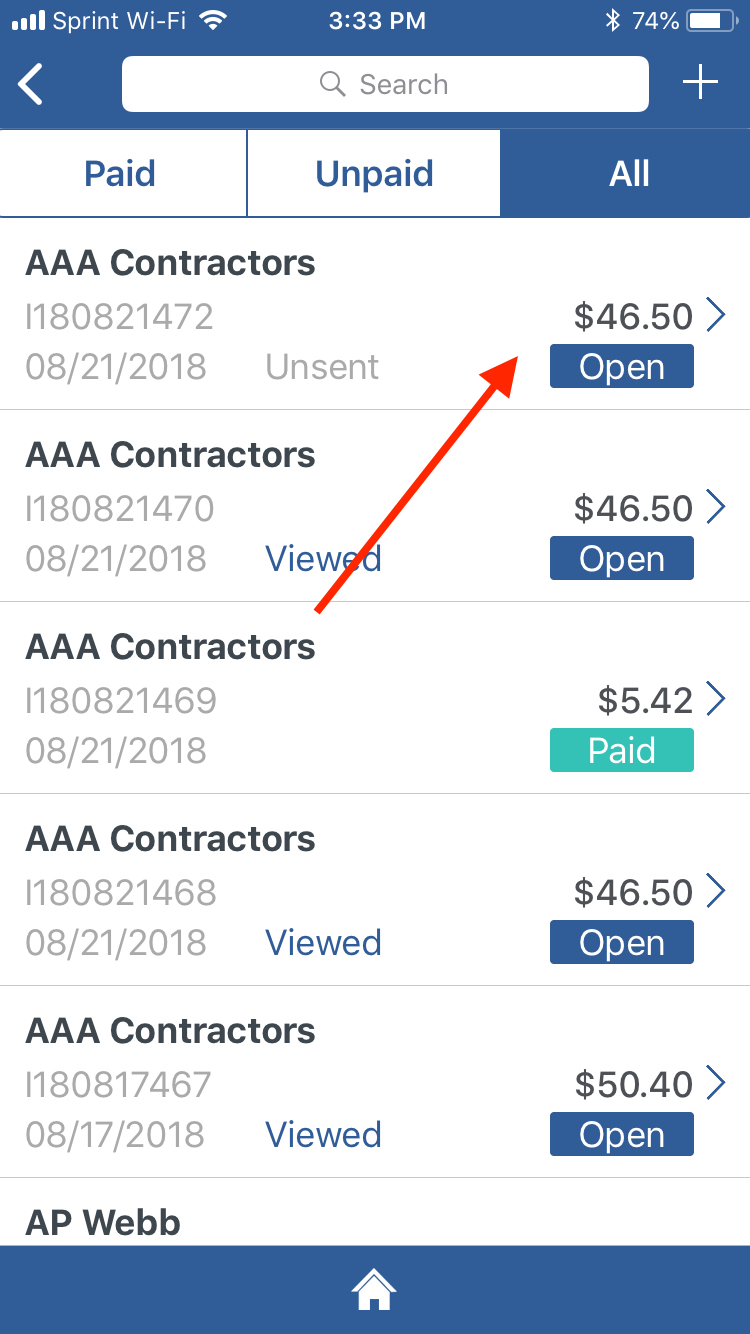The width and height of the screenshot is (750, 1334).
Task: Select the home icon in the bottom bar
Action: coord(373,1289)
